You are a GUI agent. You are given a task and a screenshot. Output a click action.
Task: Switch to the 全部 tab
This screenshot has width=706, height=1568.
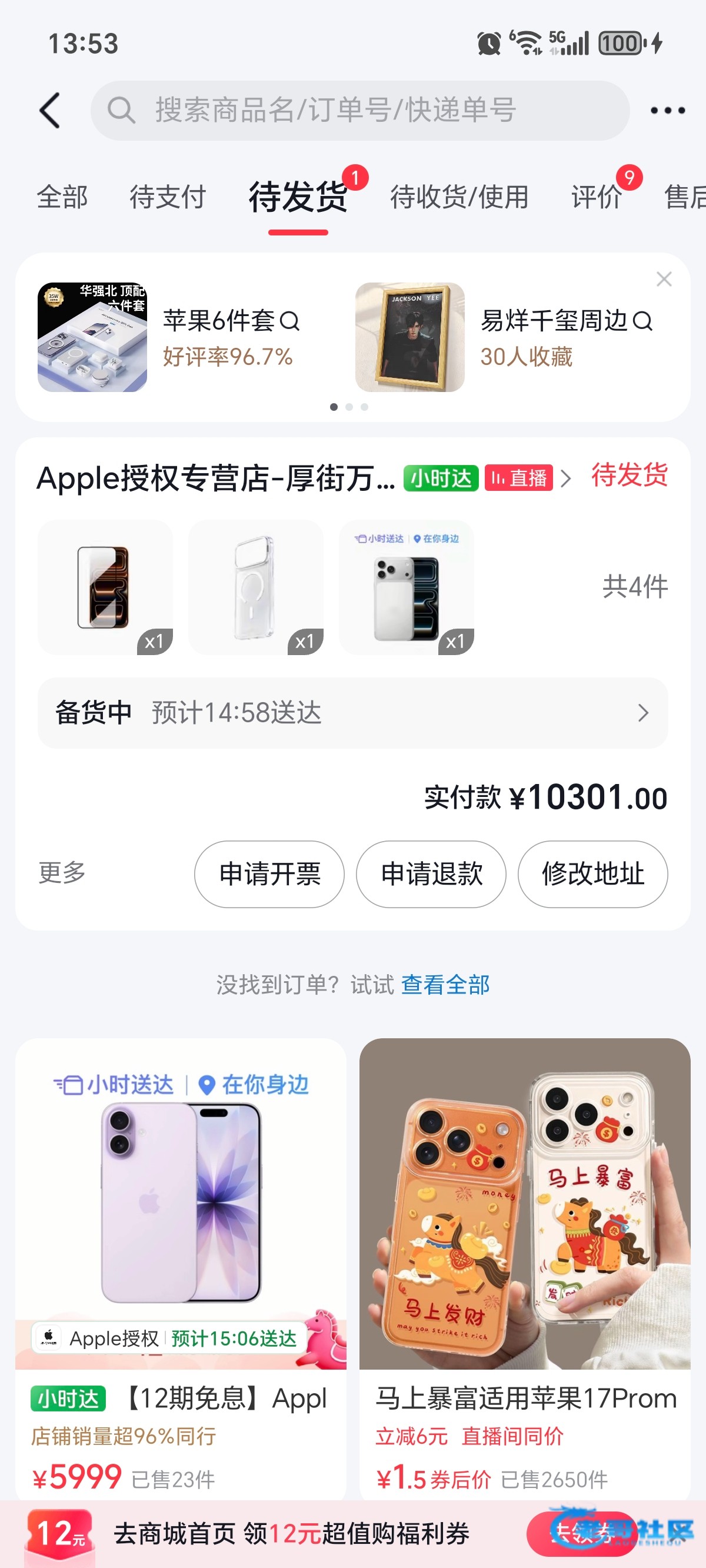coord(62,197)
